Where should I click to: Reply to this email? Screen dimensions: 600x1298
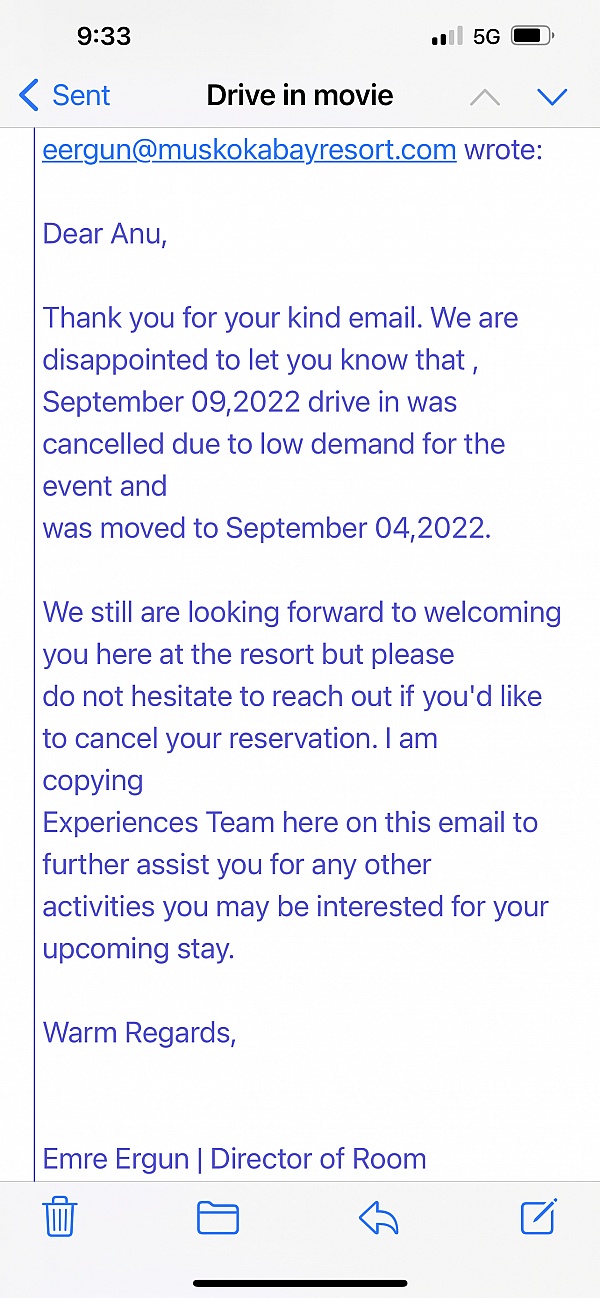point(379,1217)
